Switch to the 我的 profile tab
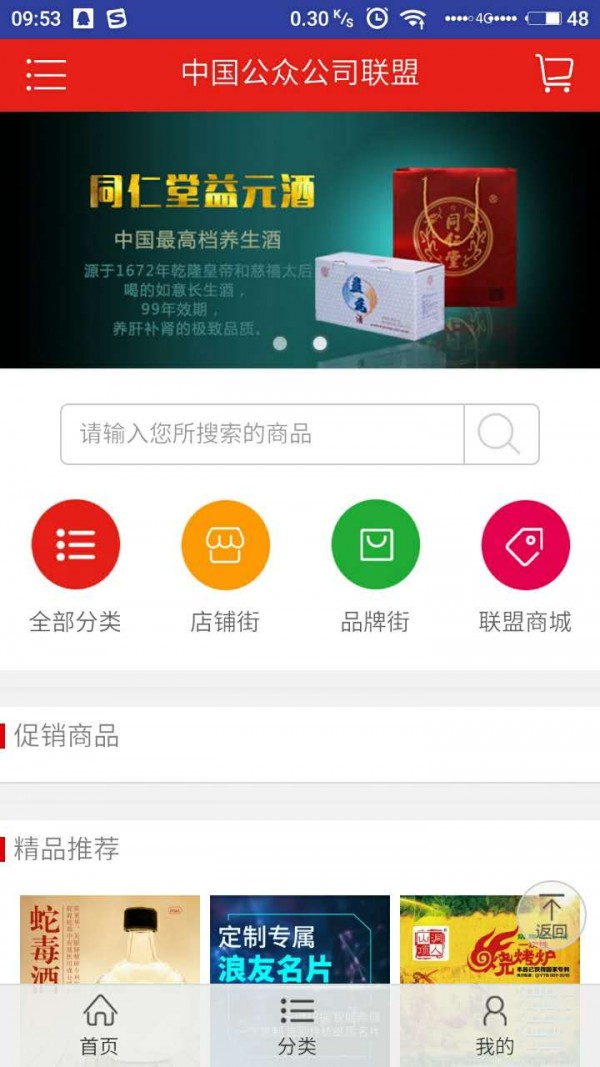The width and height of the screenshot is (600, 1067). tap(494, 1025)
